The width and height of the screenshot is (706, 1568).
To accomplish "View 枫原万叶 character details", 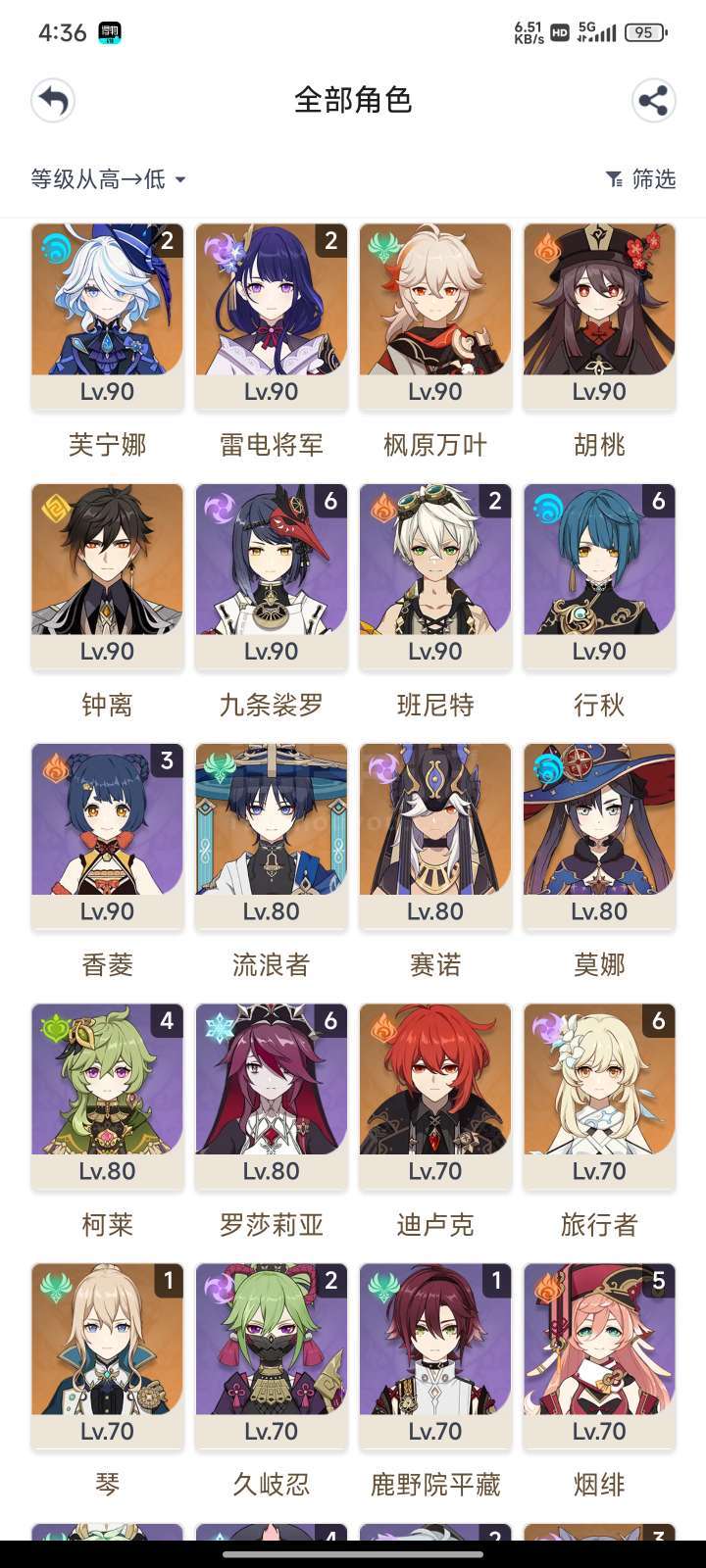I will tap(434, 316).
